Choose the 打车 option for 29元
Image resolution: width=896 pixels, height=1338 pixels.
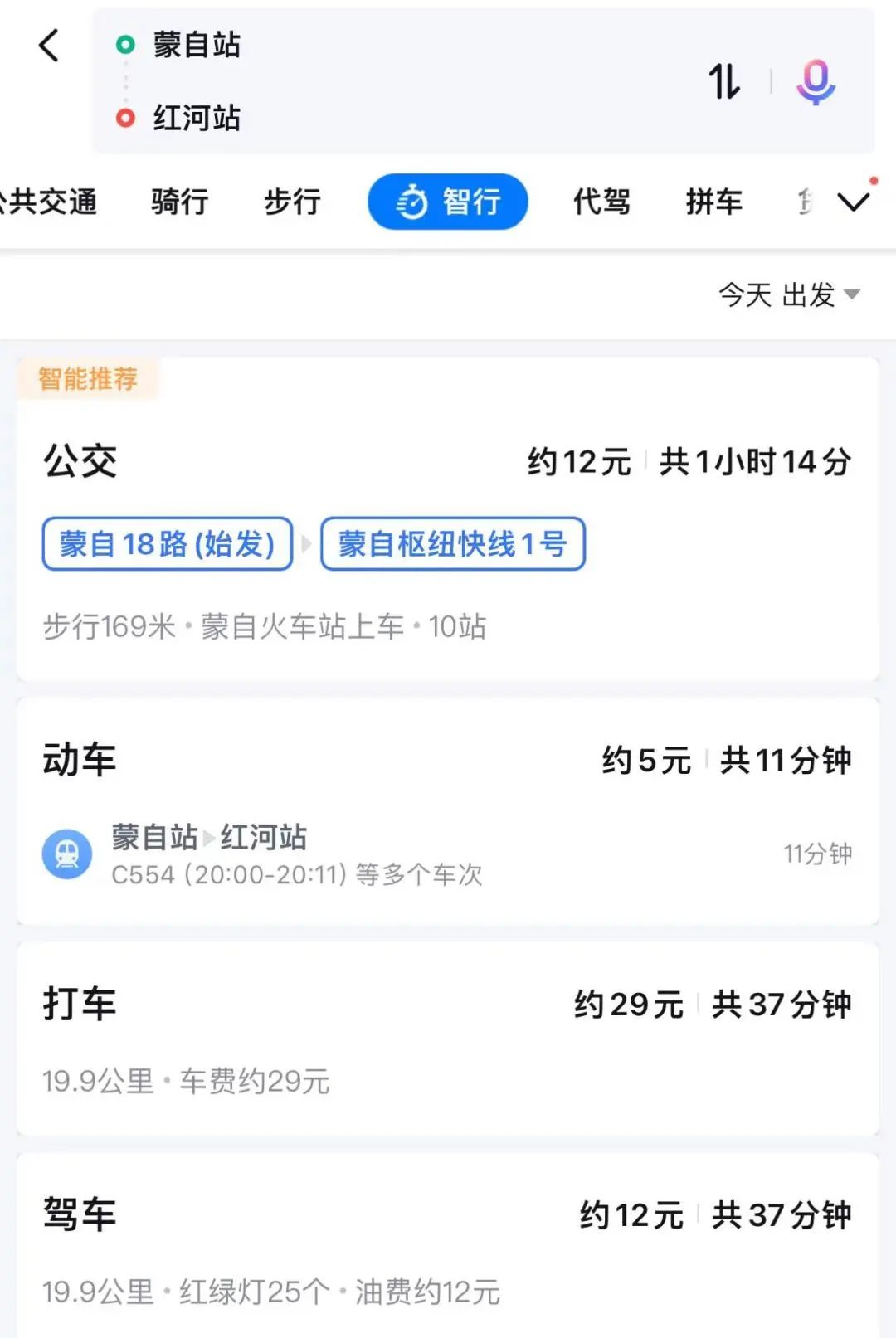(x=448, y=1039)
